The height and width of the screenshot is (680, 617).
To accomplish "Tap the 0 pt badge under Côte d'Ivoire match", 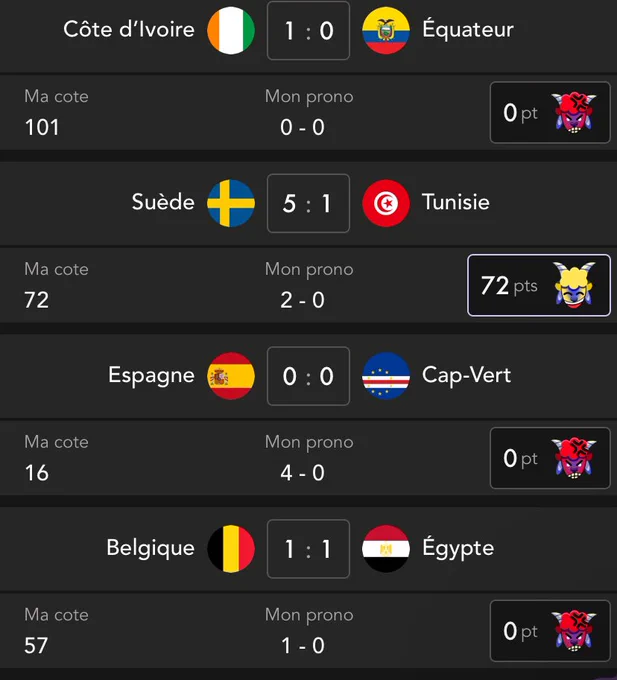I will (550, 112).
